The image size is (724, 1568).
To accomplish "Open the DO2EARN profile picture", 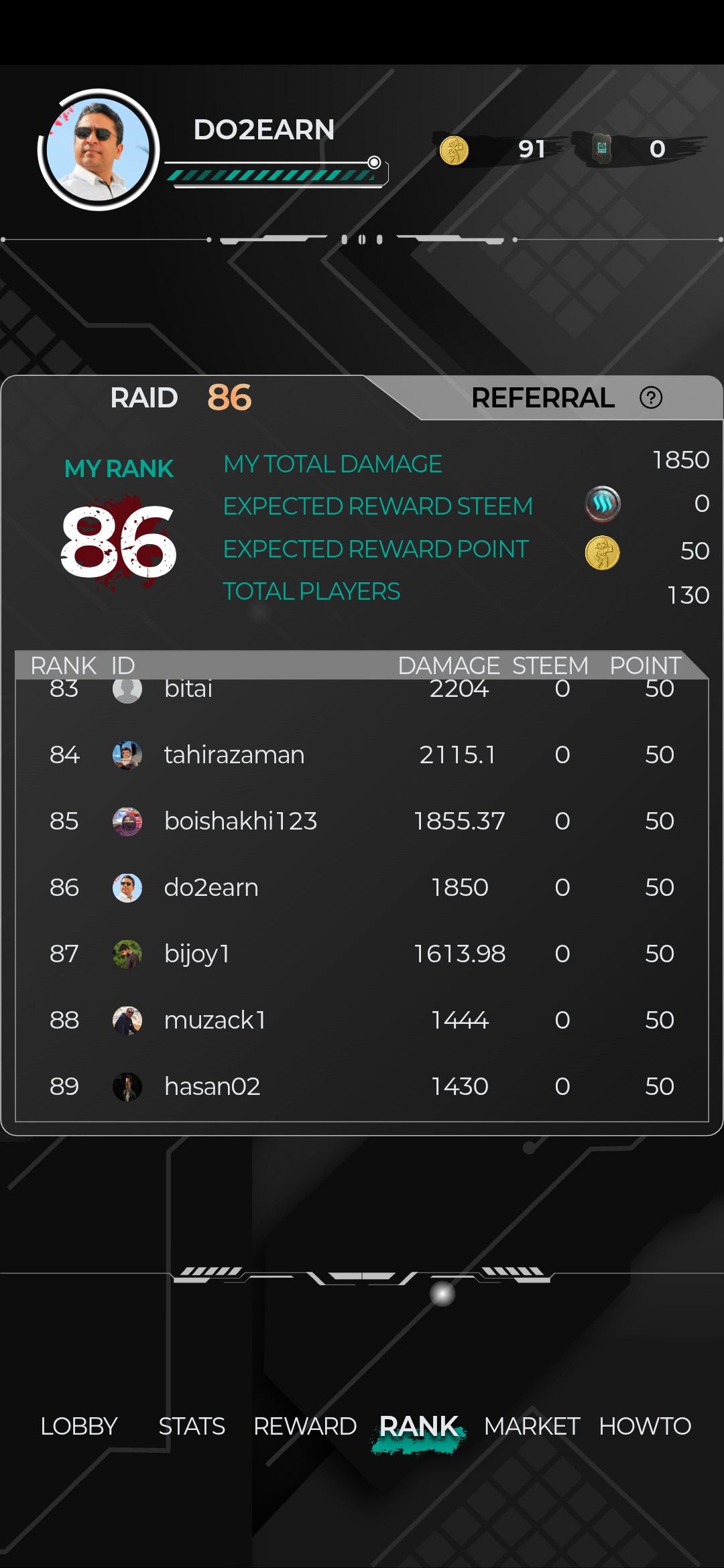I will (99, 149).
